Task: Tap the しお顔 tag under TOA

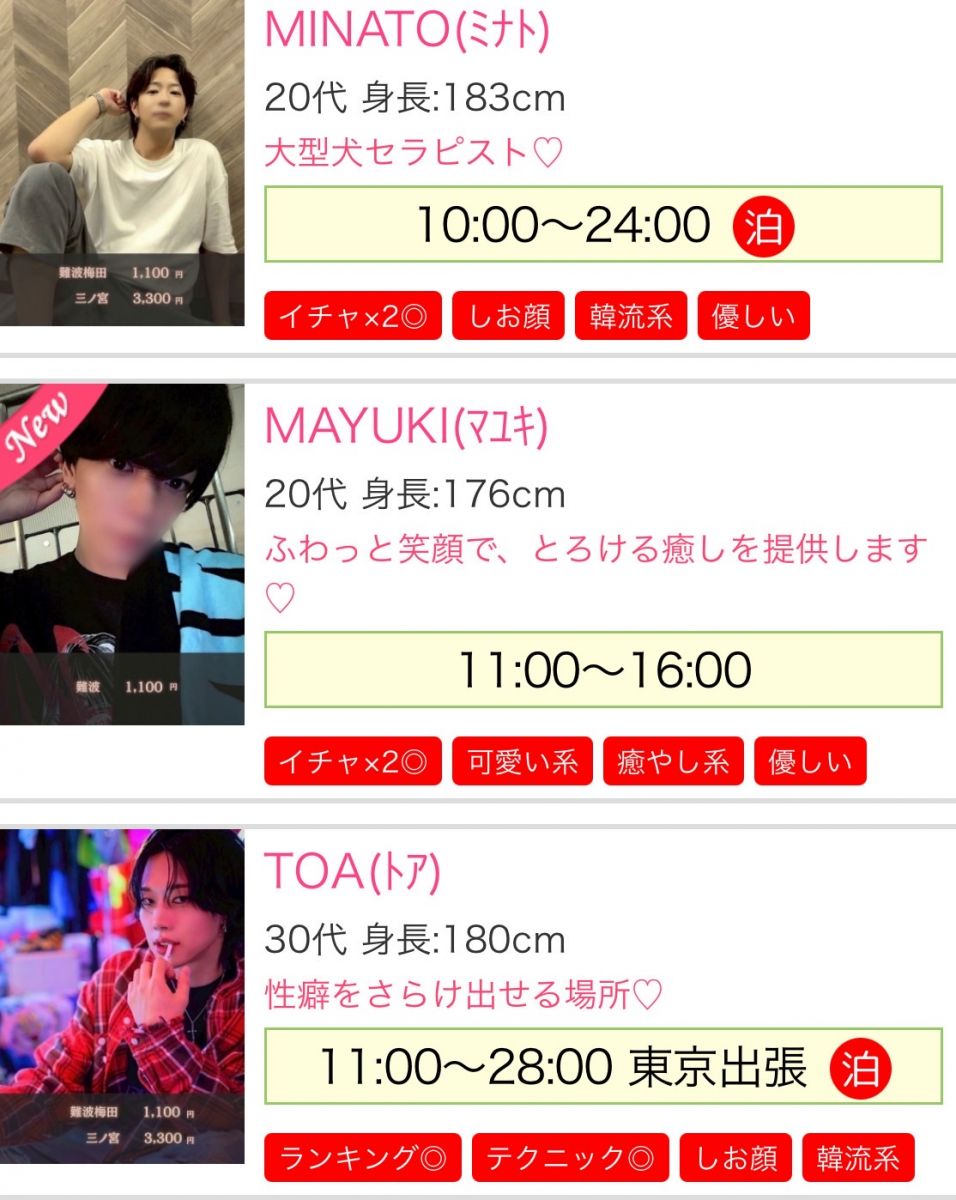Action: pyautogui.click(x=735, y=1158)
